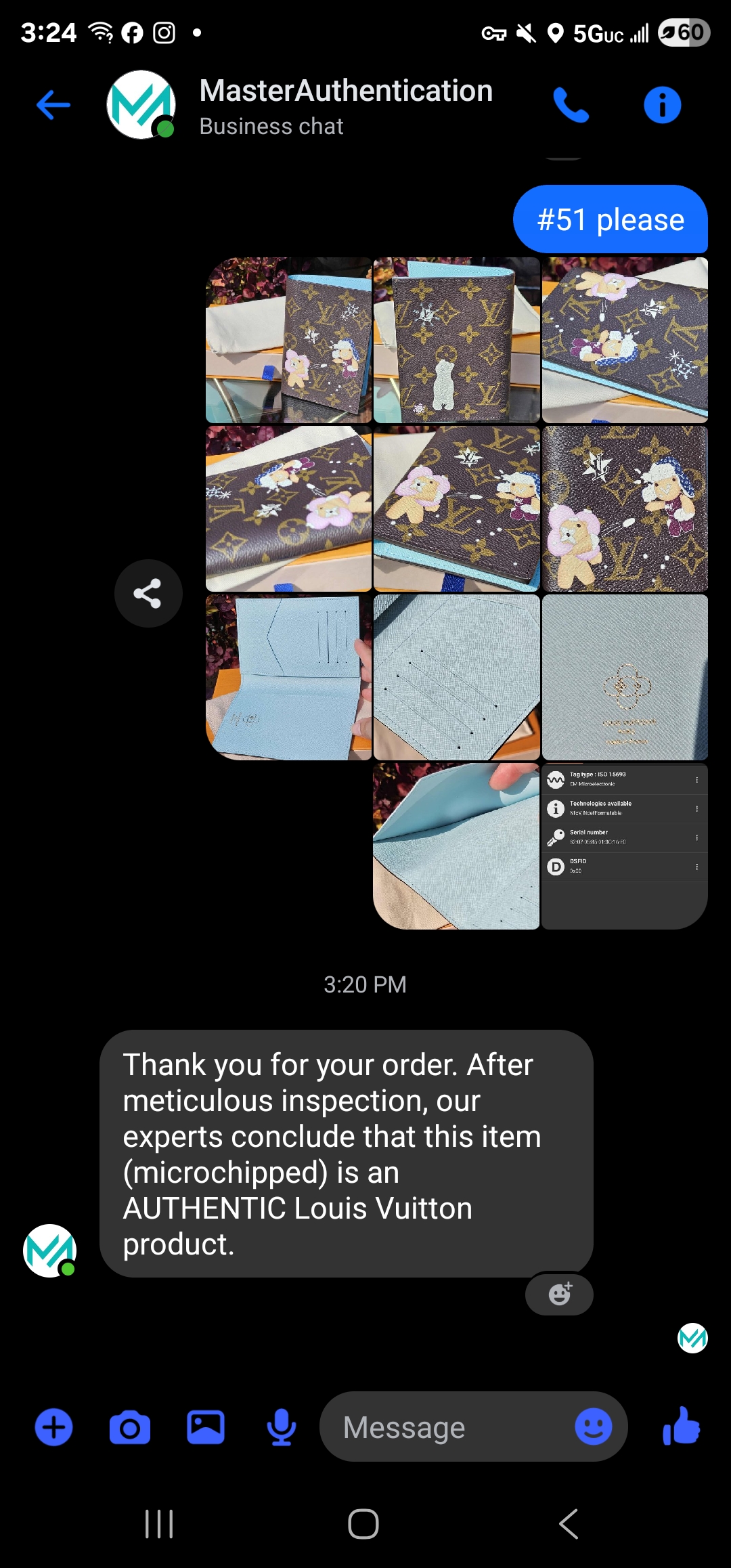Open the recent apps view
This screenshot has width=731, height=1568.
coord(160,1524)
